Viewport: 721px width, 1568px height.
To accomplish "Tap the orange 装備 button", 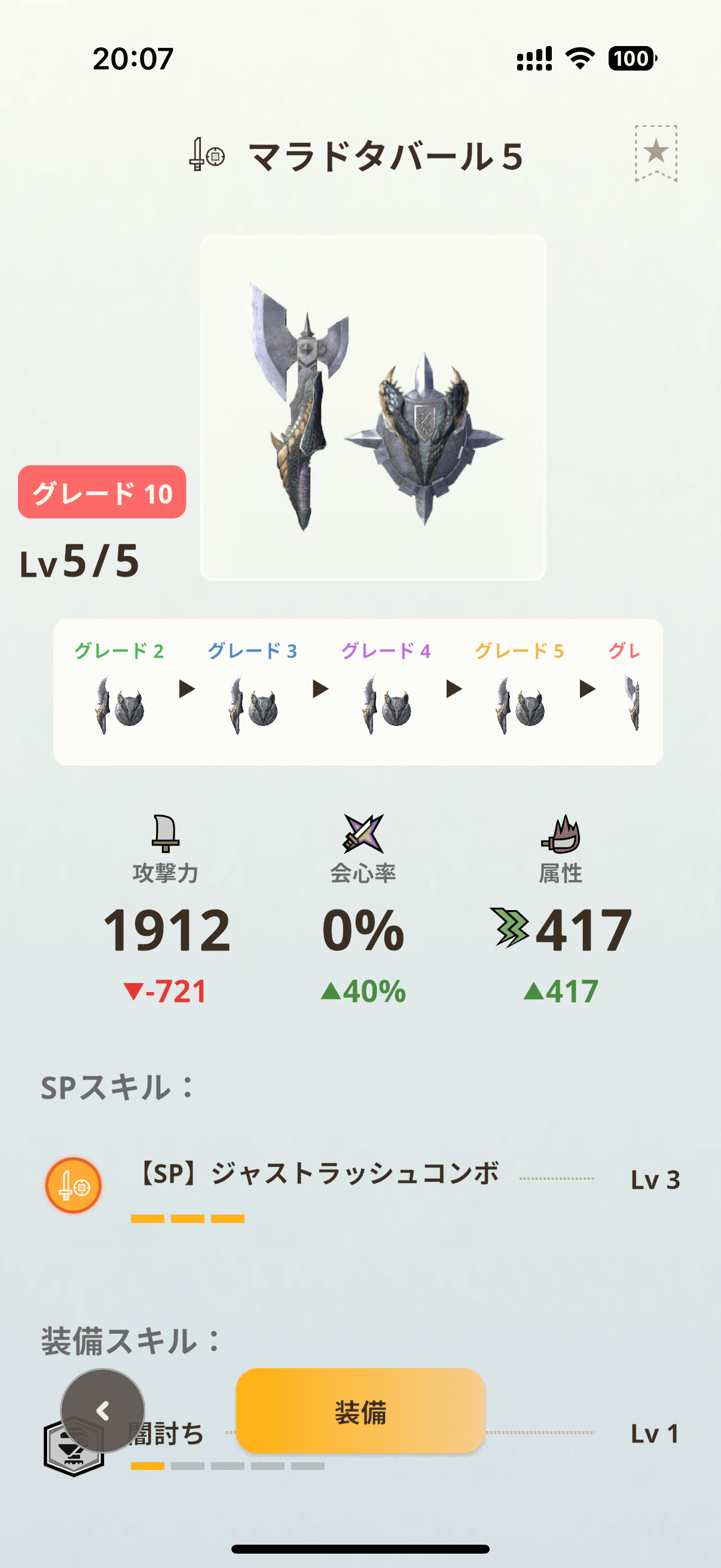I will click(x=360, y=1410).
